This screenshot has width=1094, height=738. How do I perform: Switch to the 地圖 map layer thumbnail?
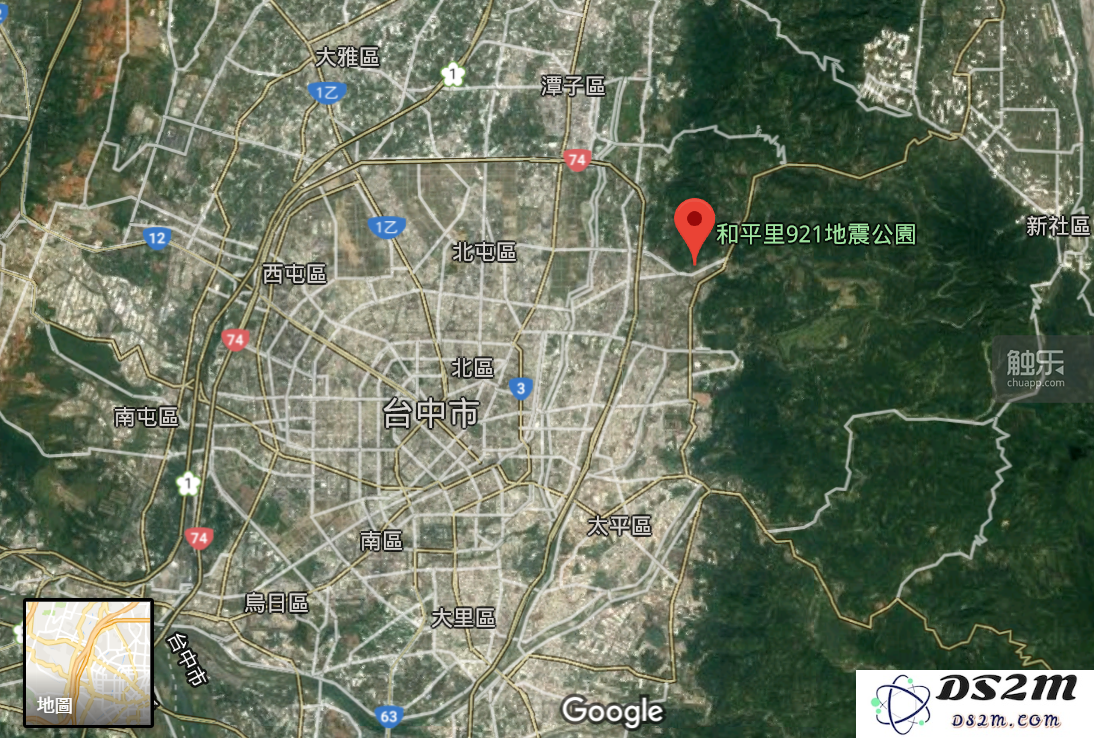click(88, 662)
